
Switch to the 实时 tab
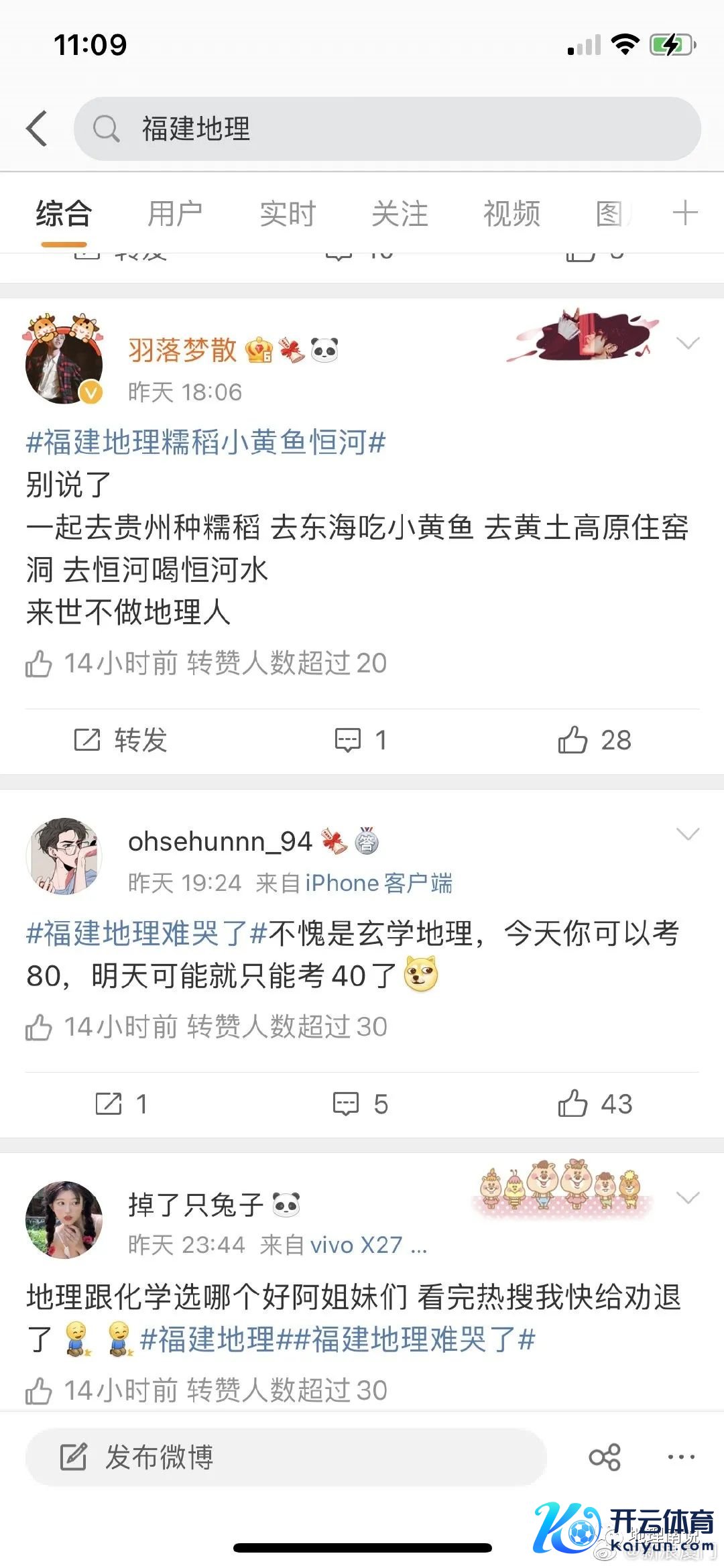pyautogui.click(x=288, y=215)
